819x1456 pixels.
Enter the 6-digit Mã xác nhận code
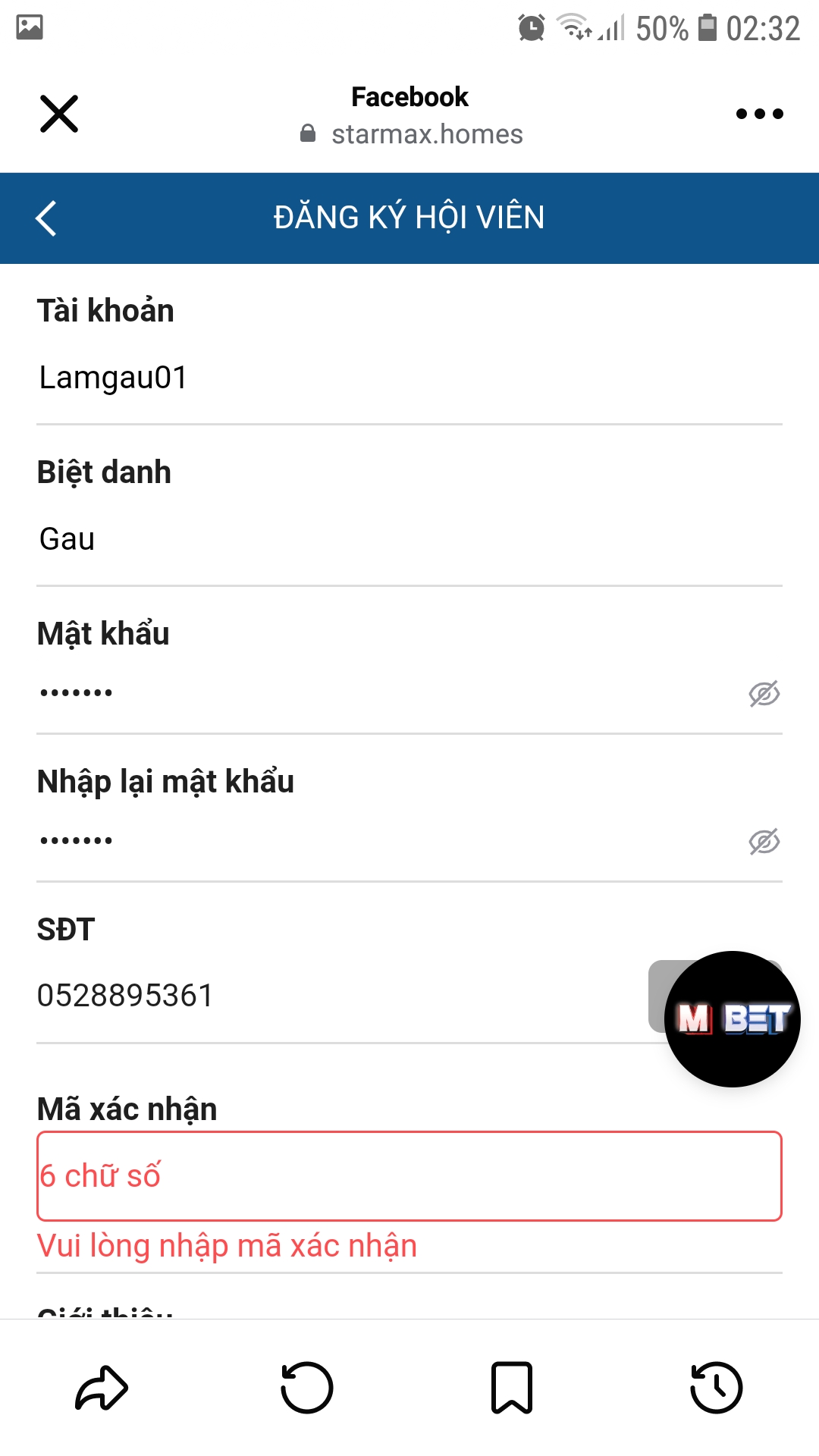[x=409, y=1176]
